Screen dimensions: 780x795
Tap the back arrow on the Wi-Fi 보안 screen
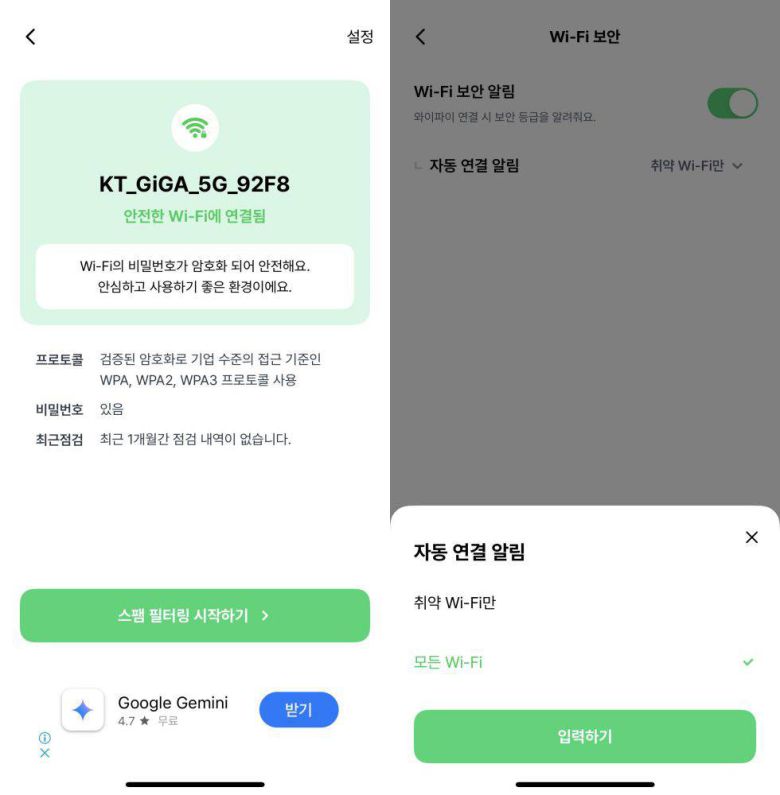420,36
